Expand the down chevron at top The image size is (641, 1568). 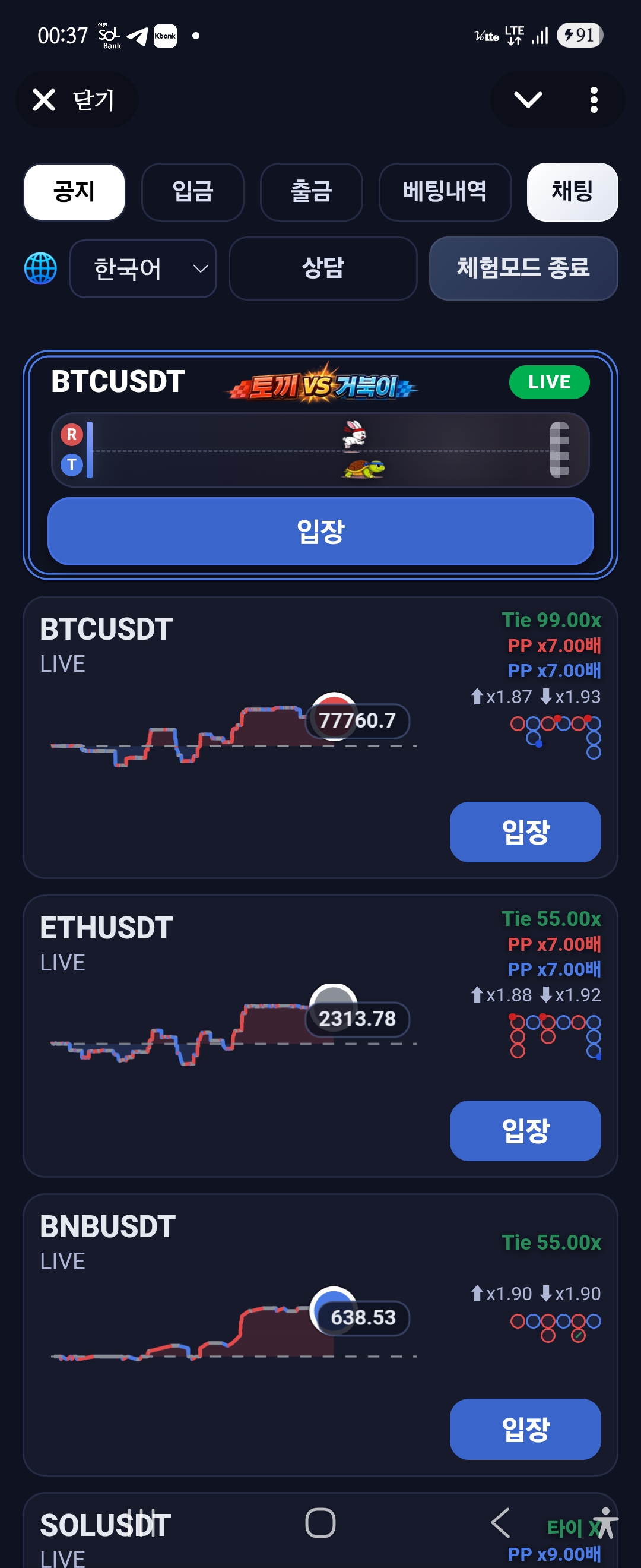[x=527, y=100]
